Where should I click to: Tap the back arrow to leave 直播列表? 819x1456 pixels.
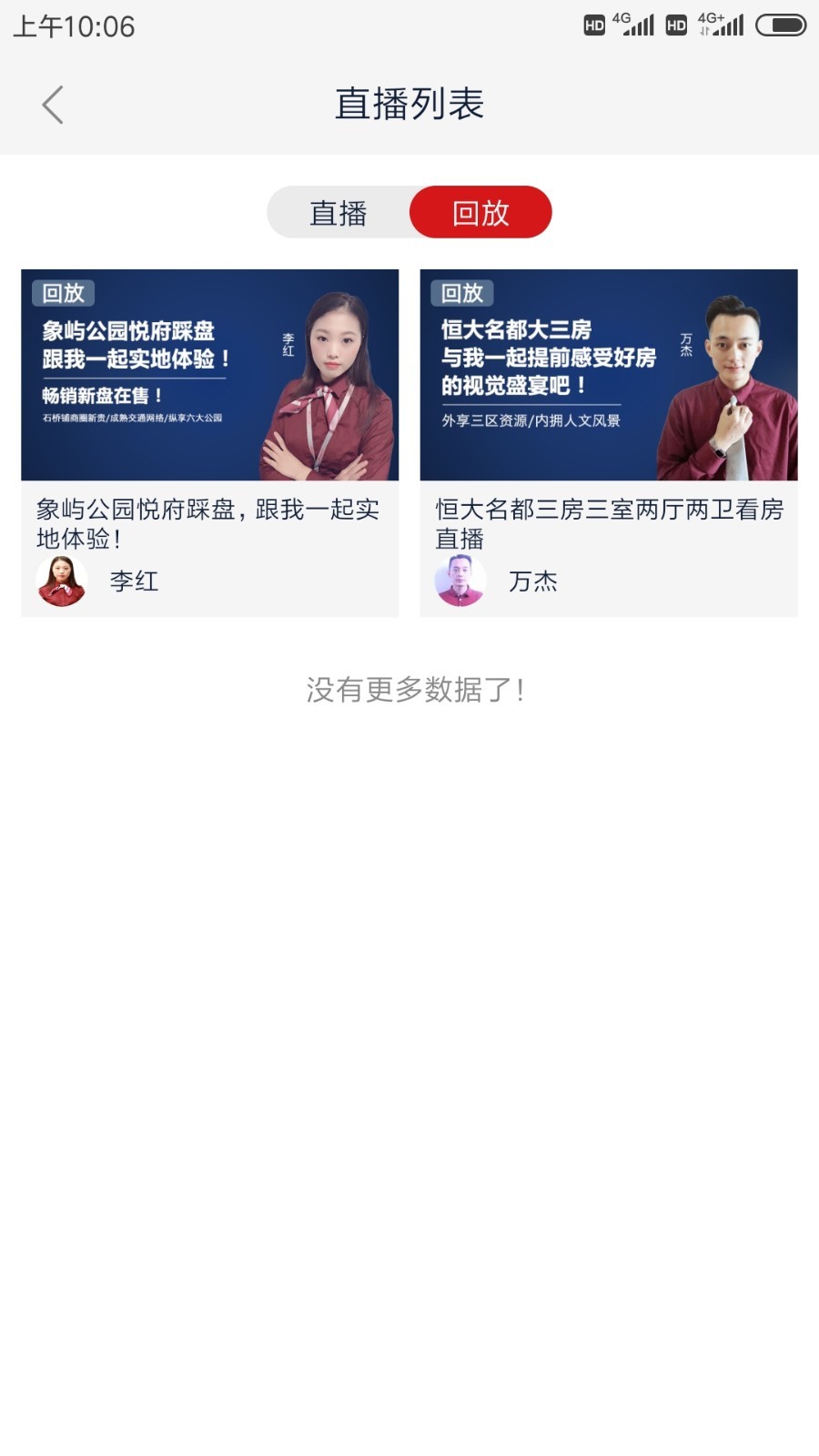pos(53,104)
